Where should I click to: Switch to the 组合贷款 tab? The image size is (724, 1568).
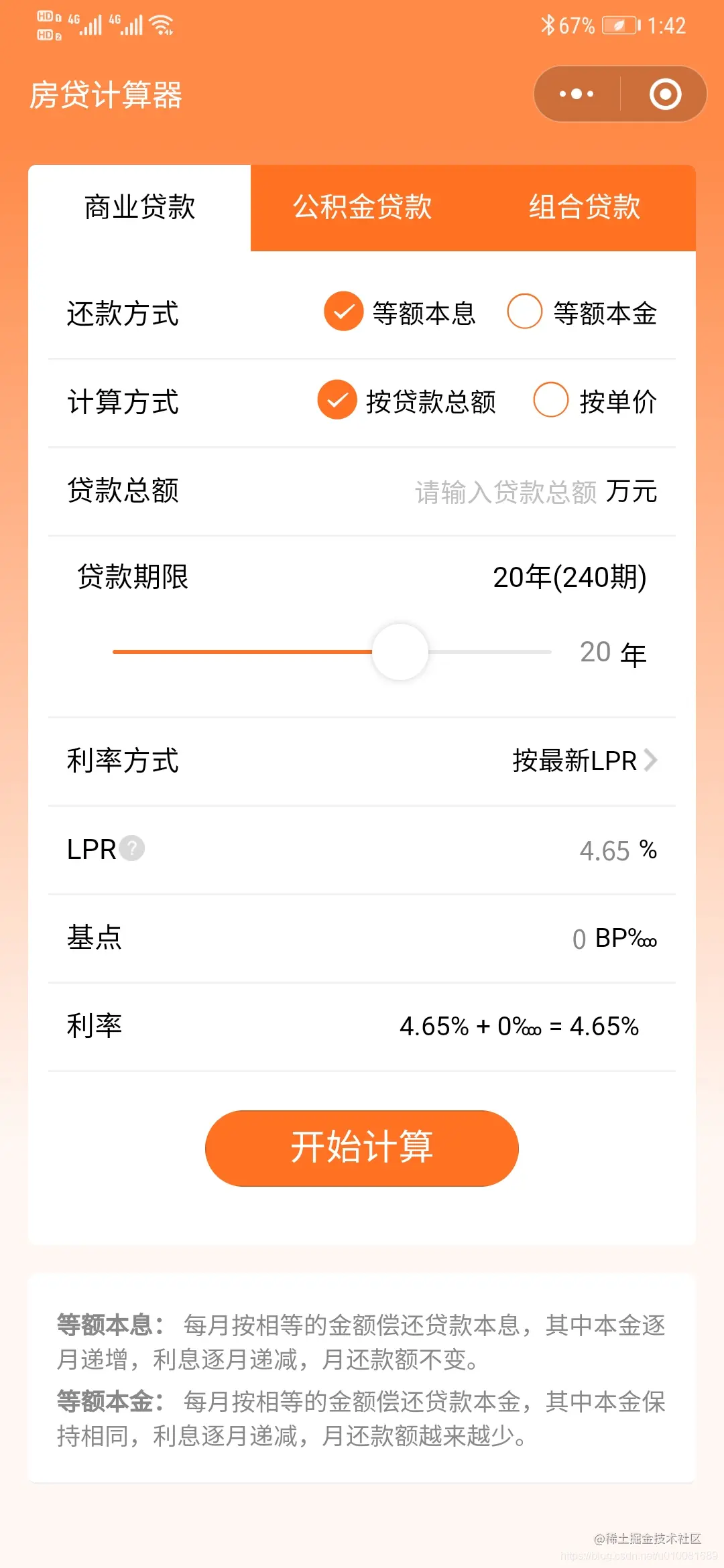tap(585, 207)
